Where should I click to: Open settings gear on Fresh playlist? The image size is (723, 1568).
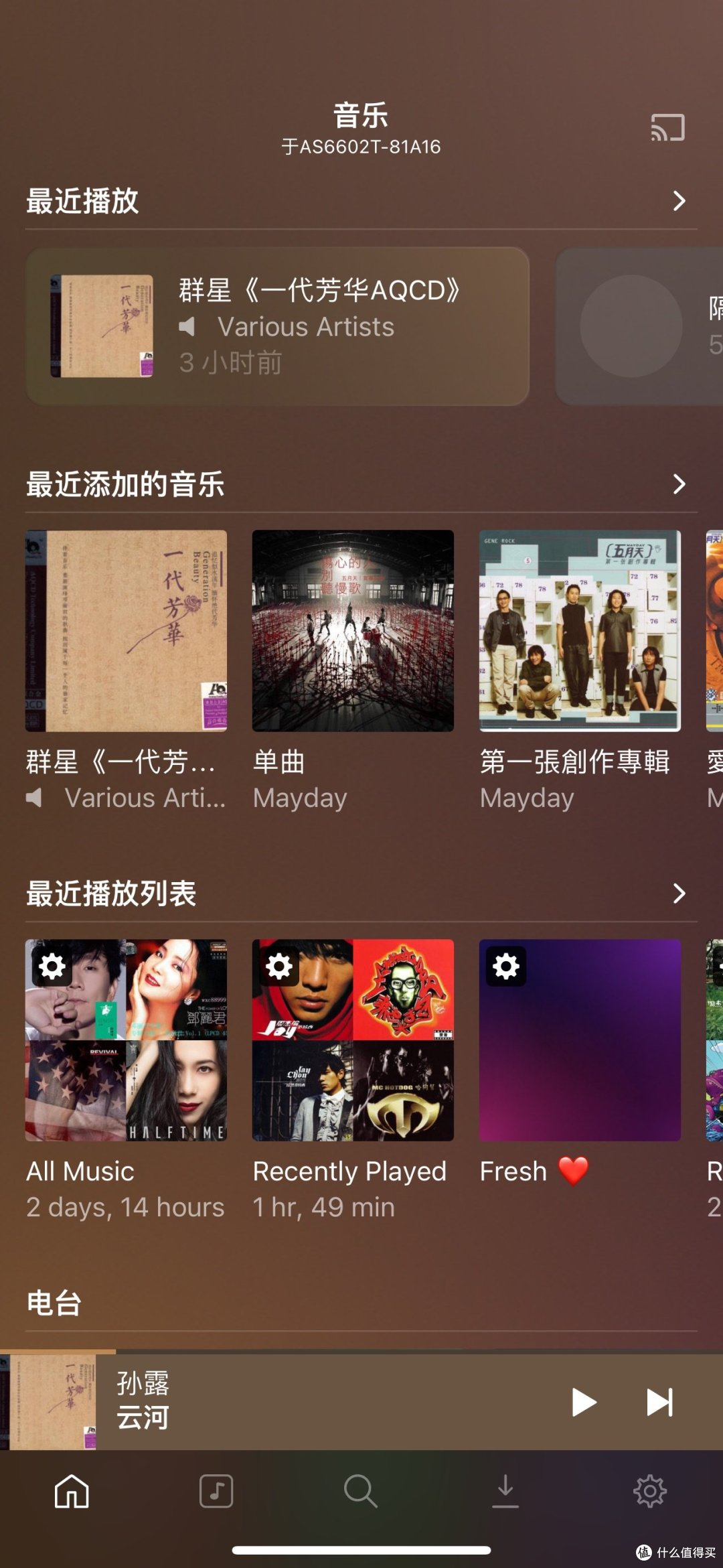coord(506,967)
